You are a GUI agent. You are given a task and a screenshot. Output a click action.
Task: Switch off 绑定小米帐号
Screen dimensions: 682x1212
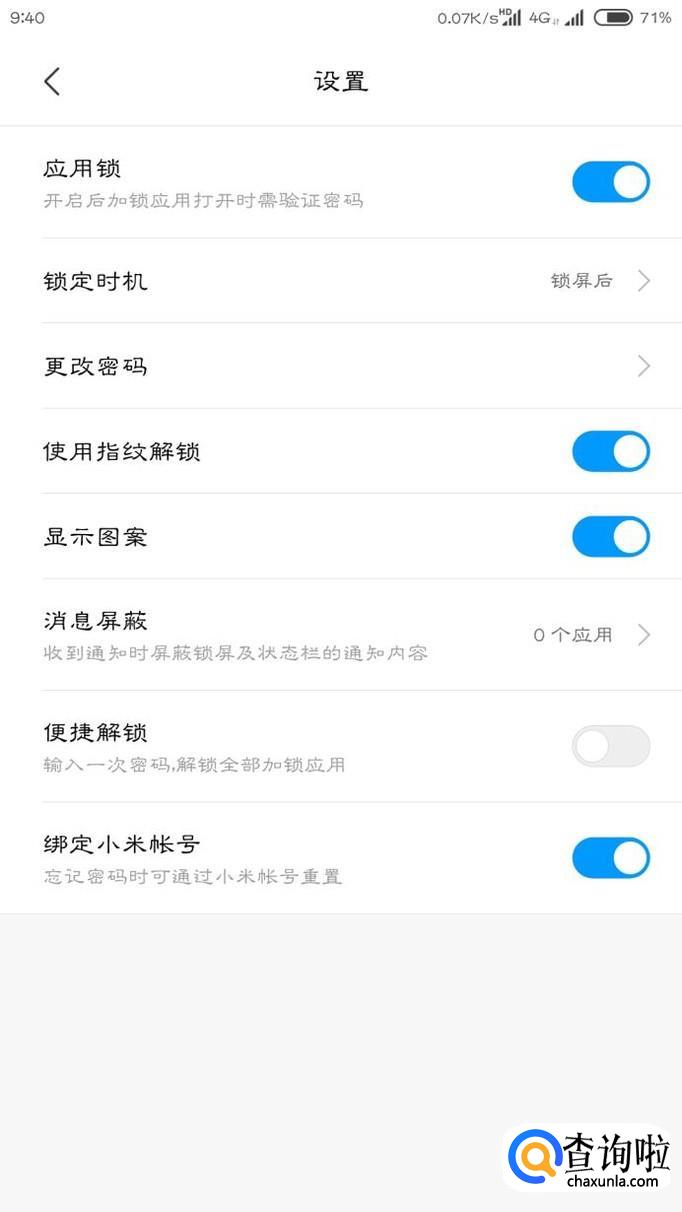pos(610,858)
